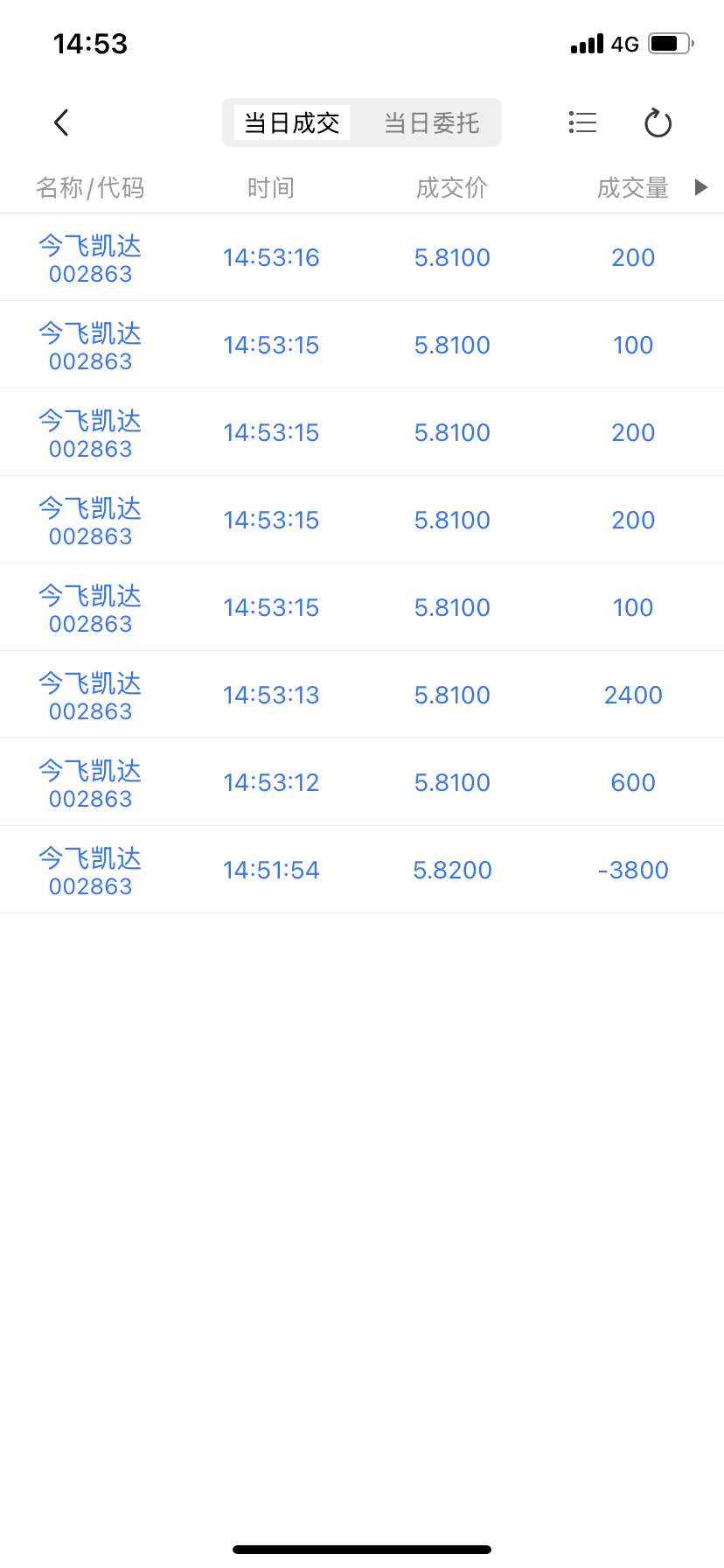Go back using the top-left arrow
The height and width of the screenshot is (1568, 724).
(61, 122)
